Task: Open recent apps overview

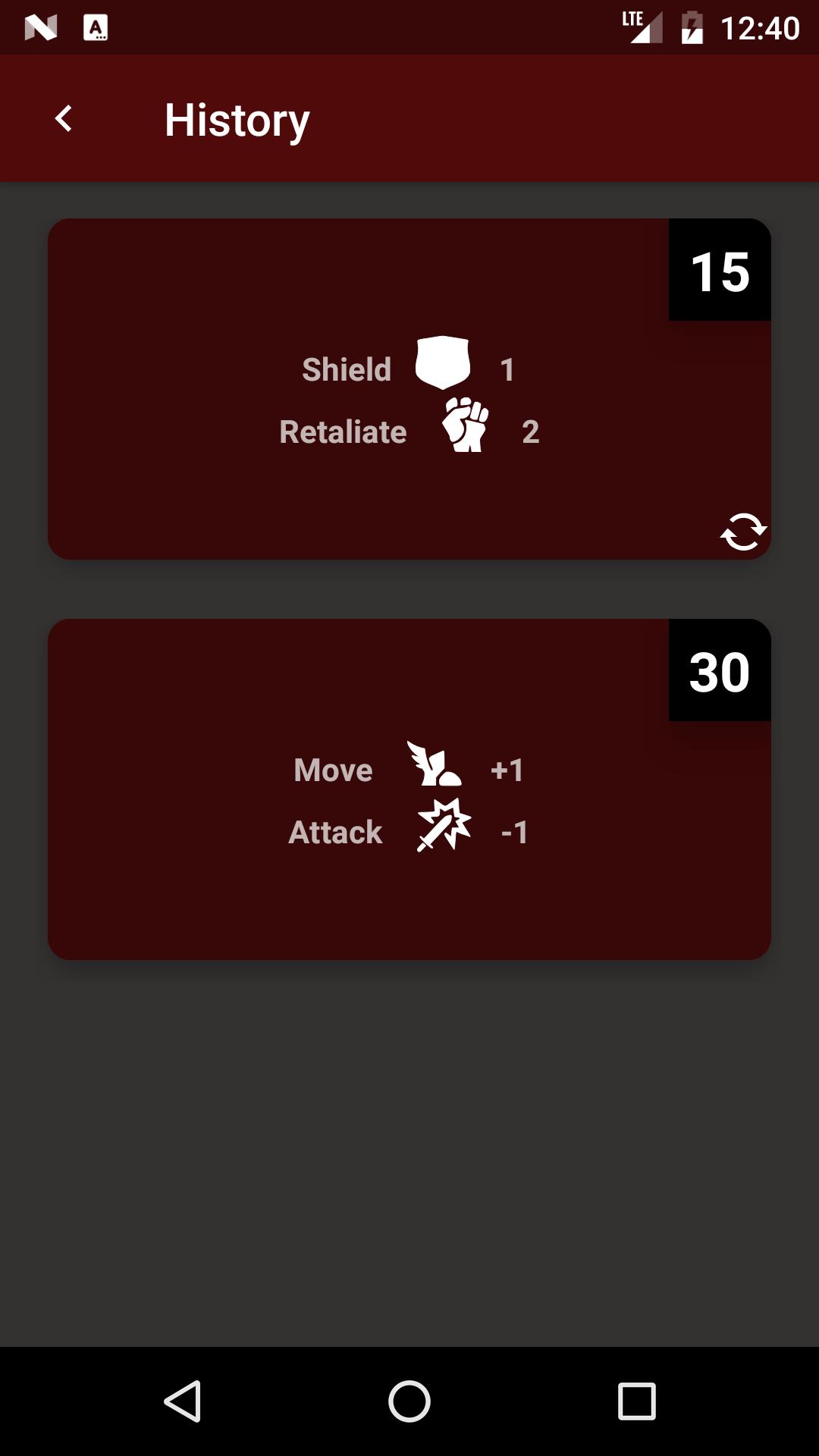Action: pyautogui.click(x=636, y=1401)
